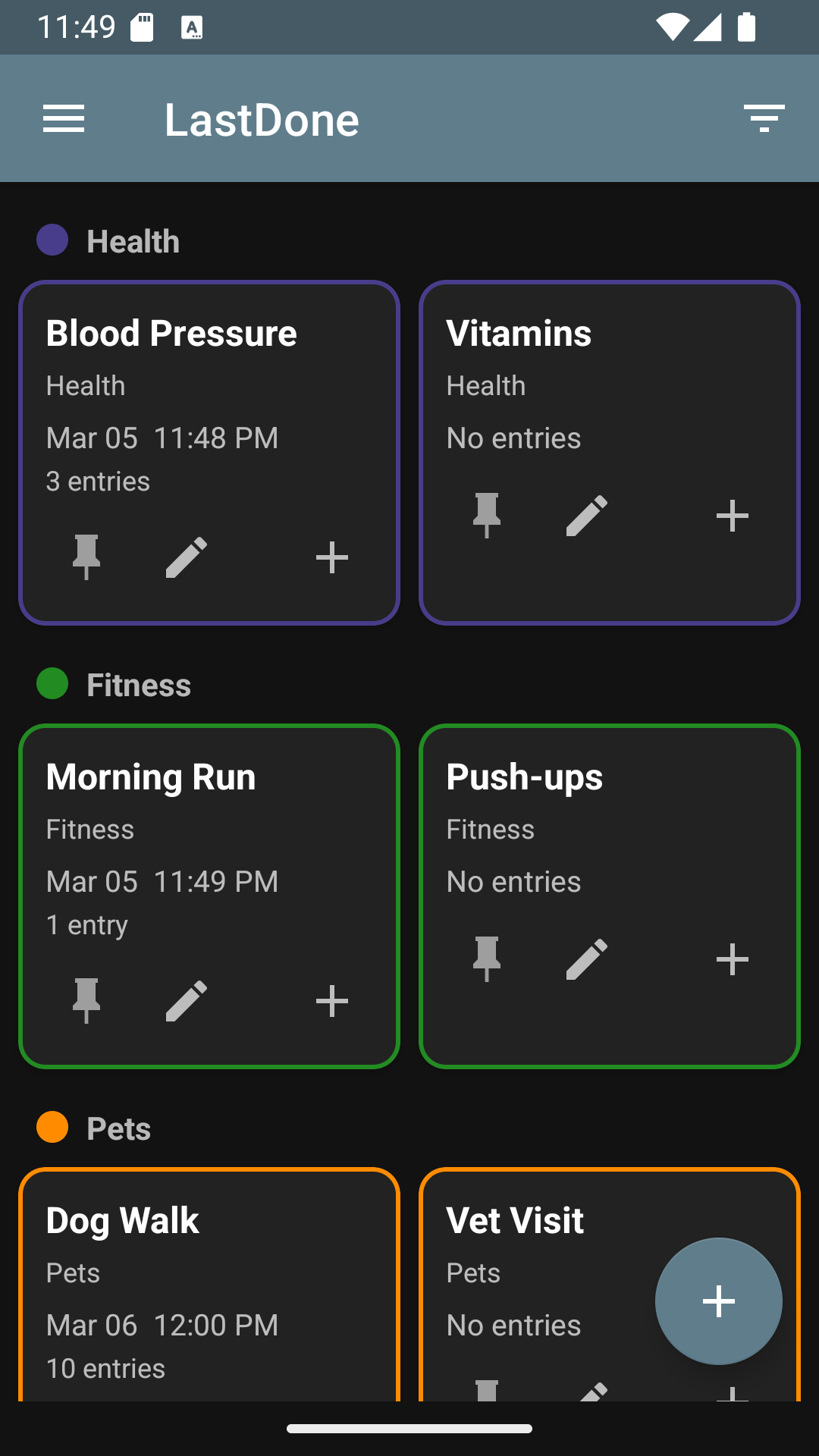The height and width of the screenshot is (1456, 819).
Task: Pin the Blood Pressure tracker
Action: point(86,557)
